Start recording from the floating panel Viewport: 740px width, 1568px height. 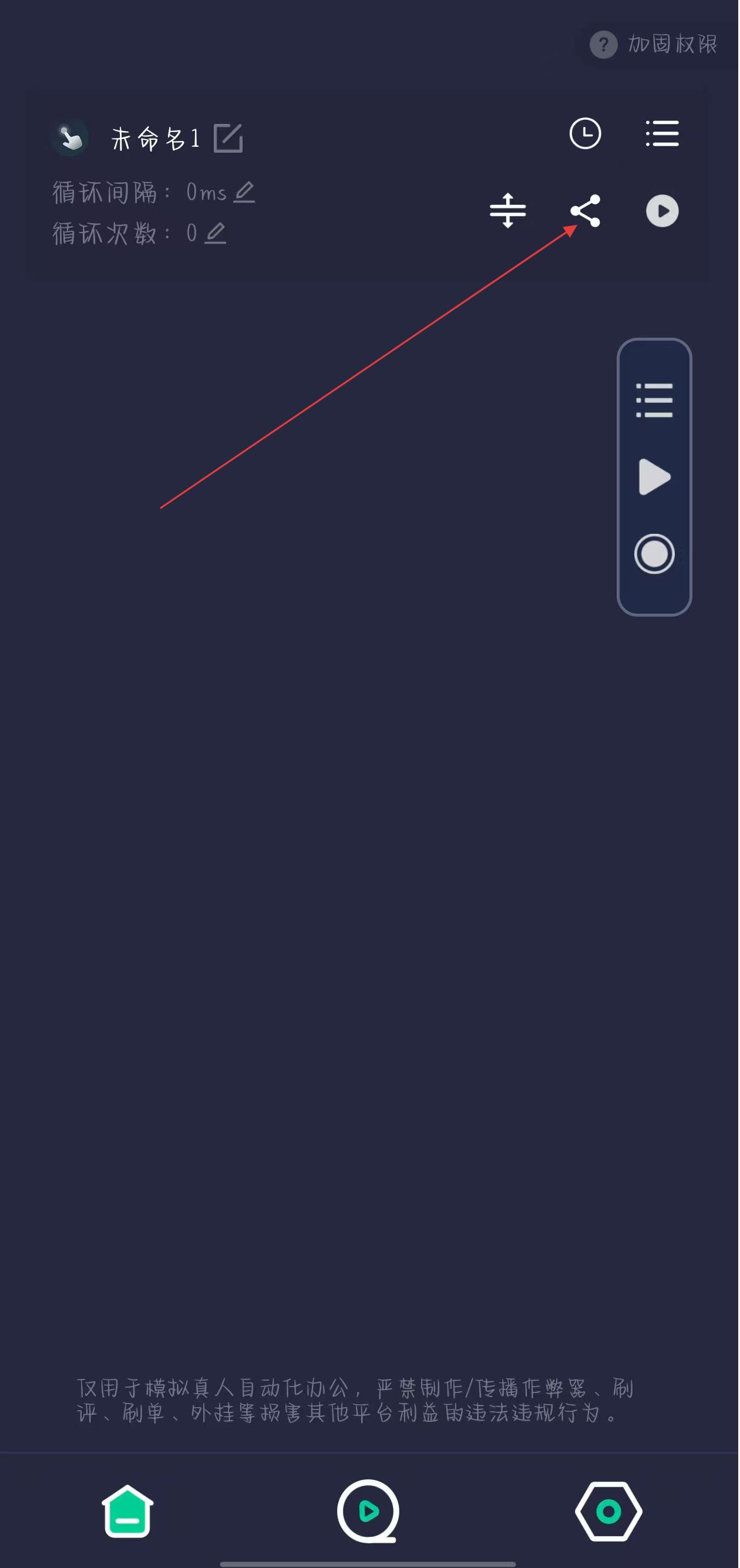(655, 554)
